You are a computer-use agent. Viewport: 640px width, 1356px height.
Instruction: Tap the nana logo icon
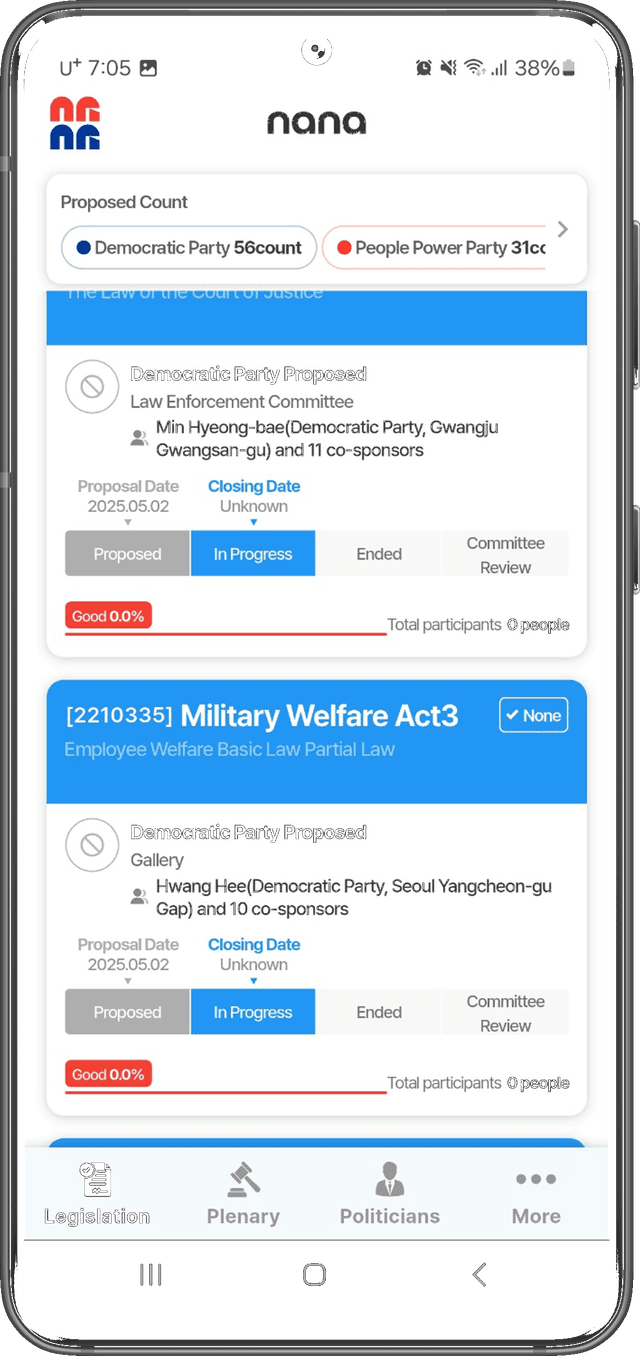point(75,123)
